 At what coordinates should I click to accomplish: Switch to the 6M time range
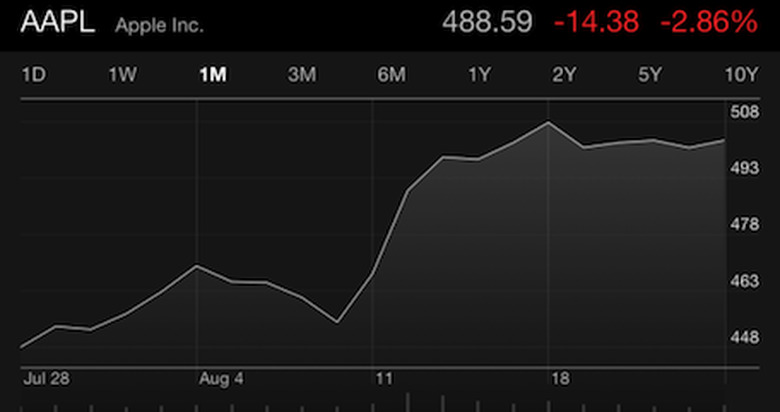[x=390, y=74]
